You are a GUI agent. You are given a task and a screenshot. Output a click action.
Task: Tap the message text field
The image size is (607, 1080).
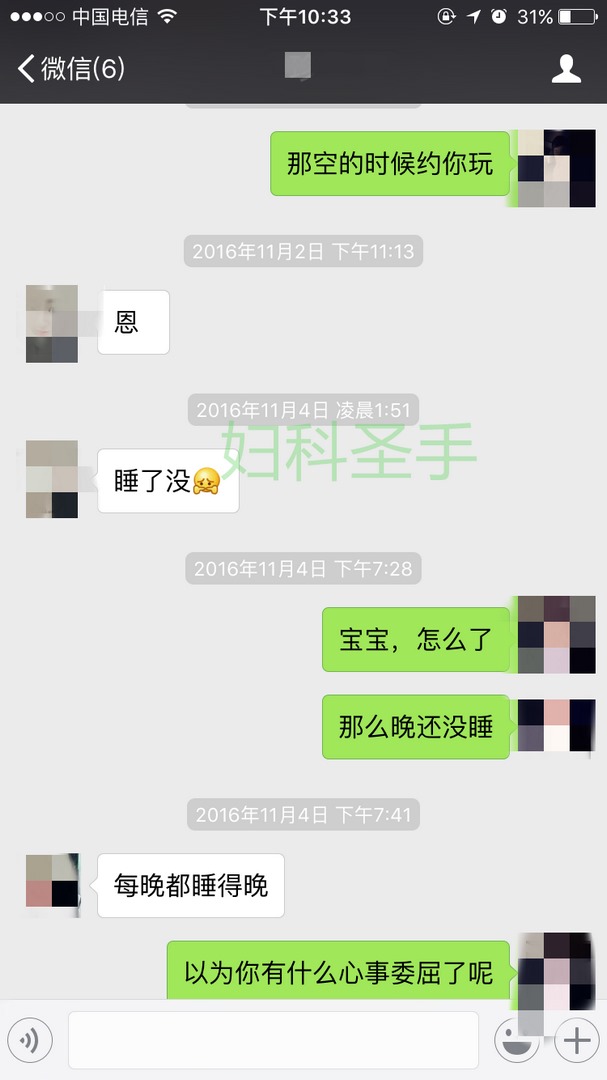click(272, 1041)
